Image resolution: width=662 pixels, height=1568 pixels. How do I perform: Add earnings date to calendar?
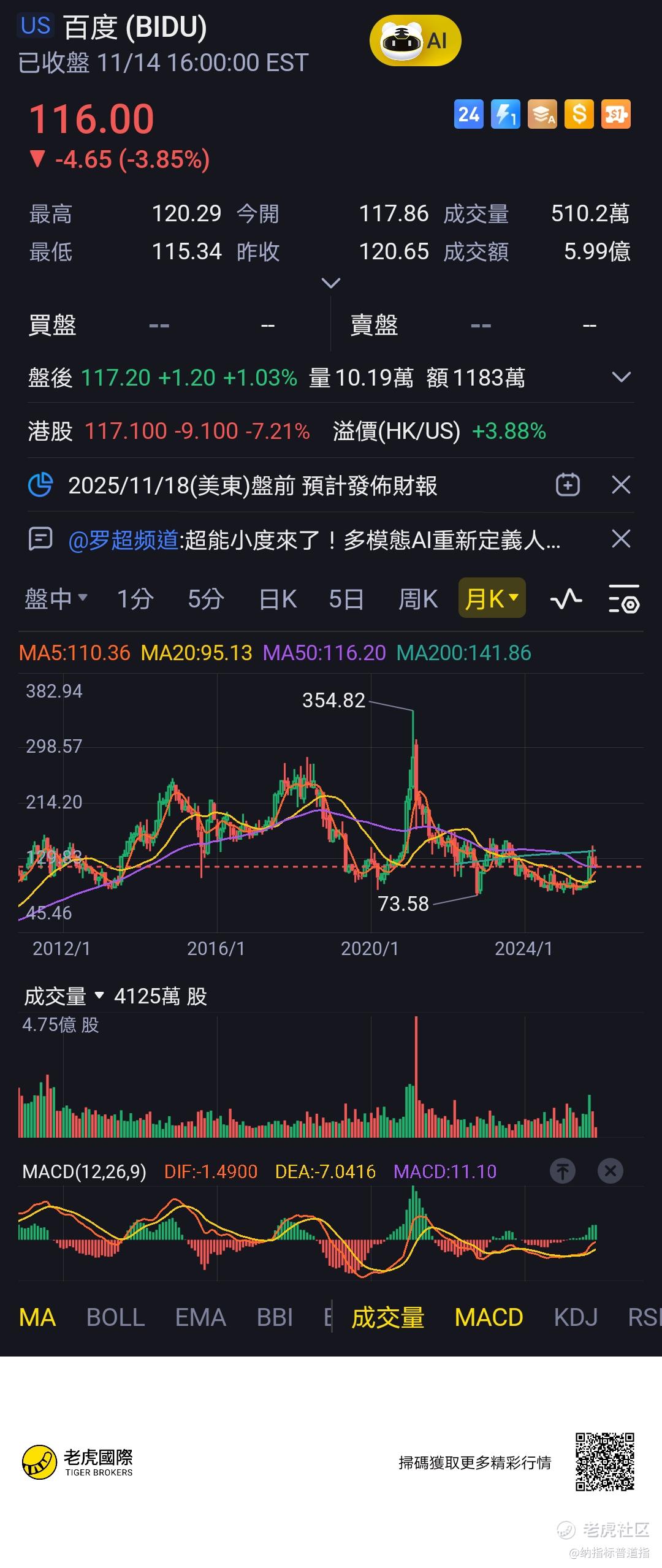point(568,485)
